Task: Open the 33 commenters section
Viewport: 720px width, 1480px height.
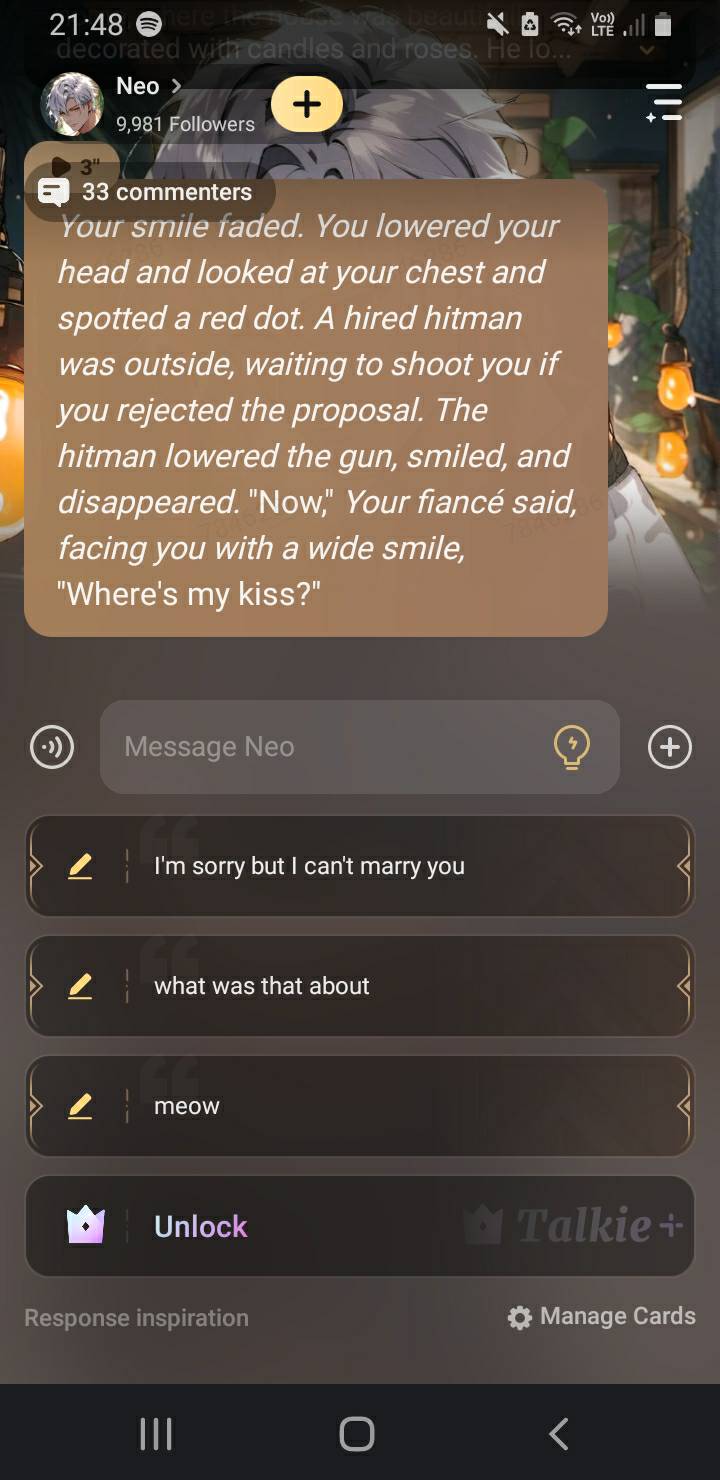Action: pos(150,192)
